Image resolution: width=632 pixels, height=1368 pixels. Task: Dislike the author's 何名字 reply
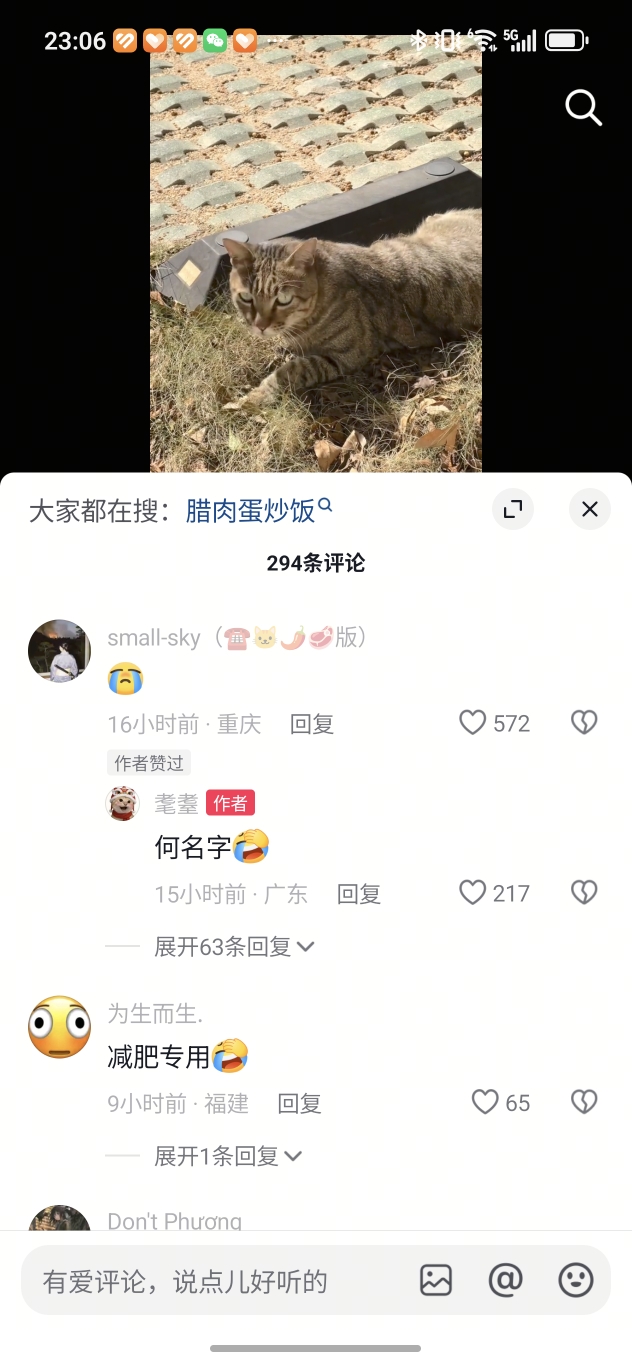584,893
